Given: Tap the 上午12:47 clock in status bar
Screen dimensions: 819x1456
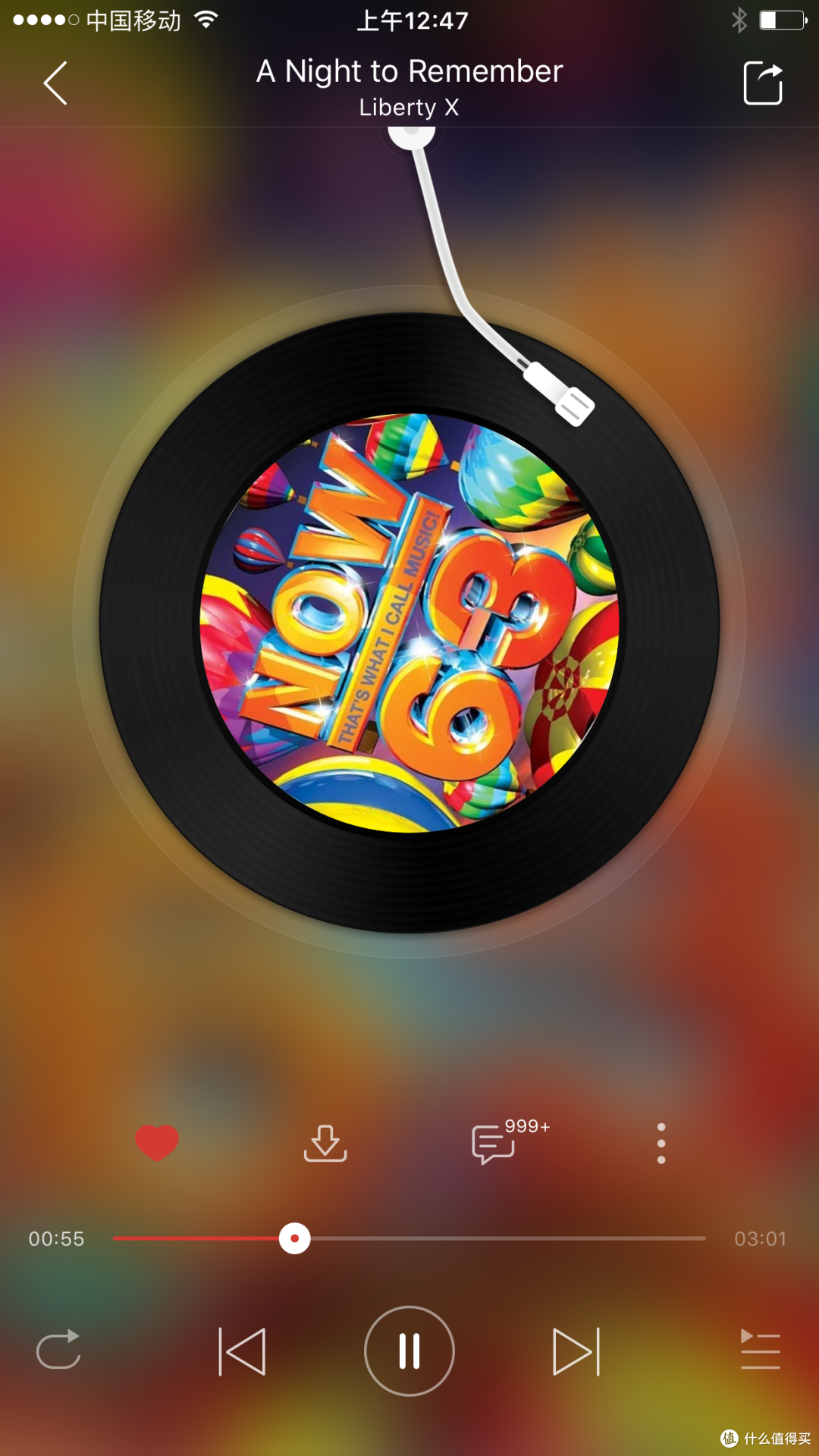Looking at the screenshot, I should click(x=409, y=20).
